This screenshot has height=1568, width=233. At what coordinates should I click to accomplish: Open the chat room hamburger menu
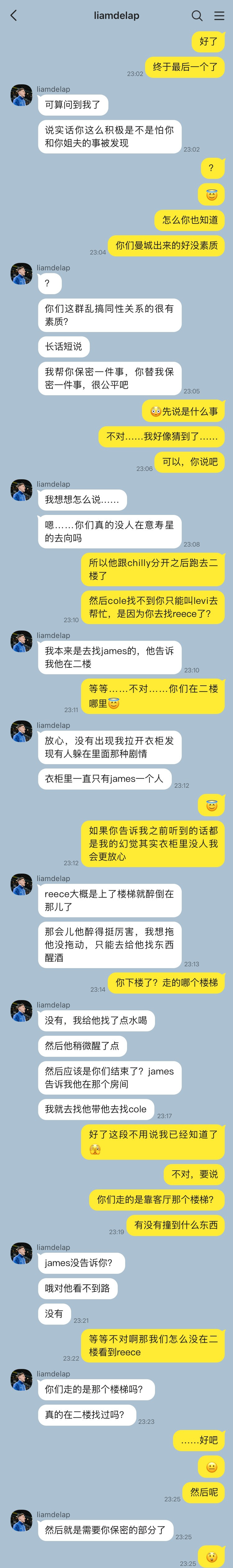pyautogui.click(x=219, y=16)
